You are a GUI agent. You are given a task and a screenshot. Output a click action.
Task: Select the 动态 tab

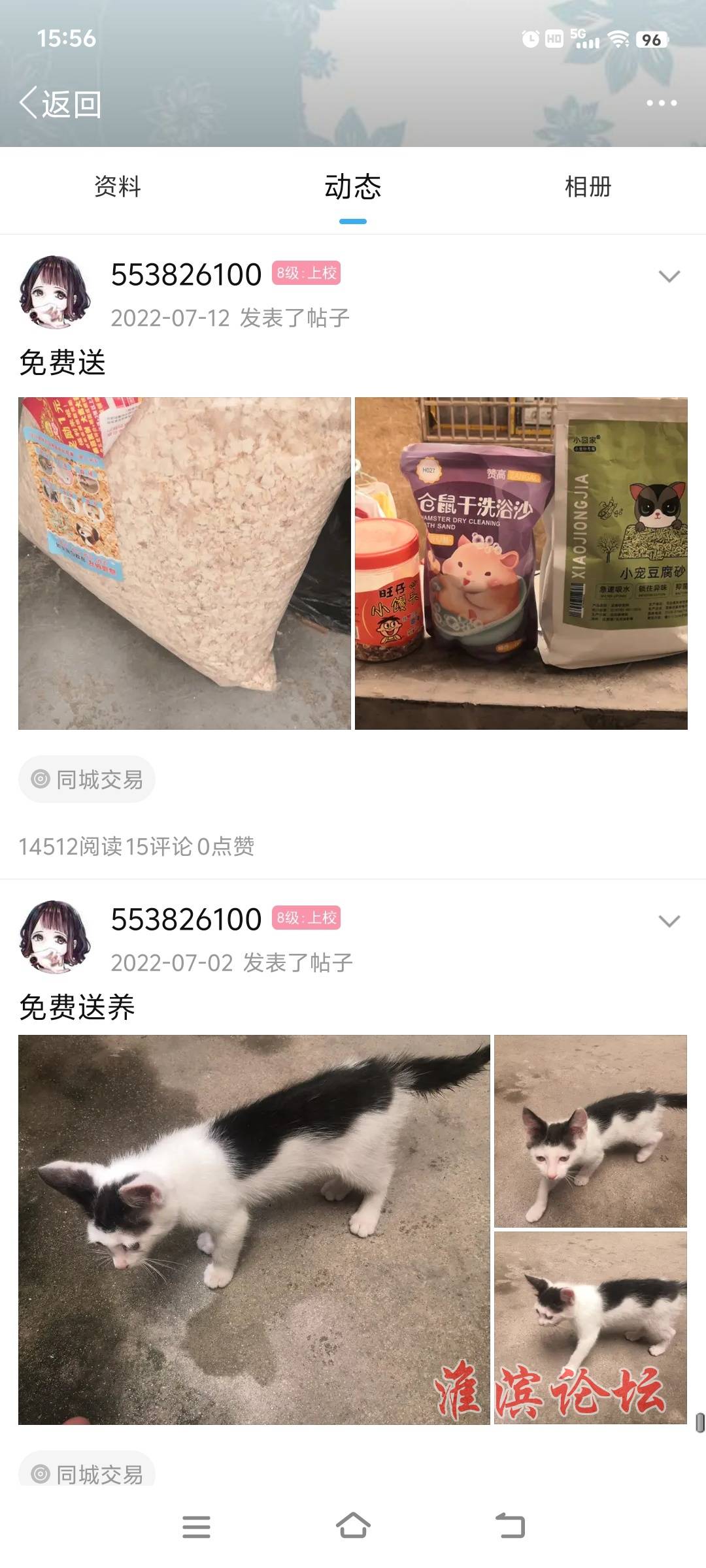click(353, 188)
